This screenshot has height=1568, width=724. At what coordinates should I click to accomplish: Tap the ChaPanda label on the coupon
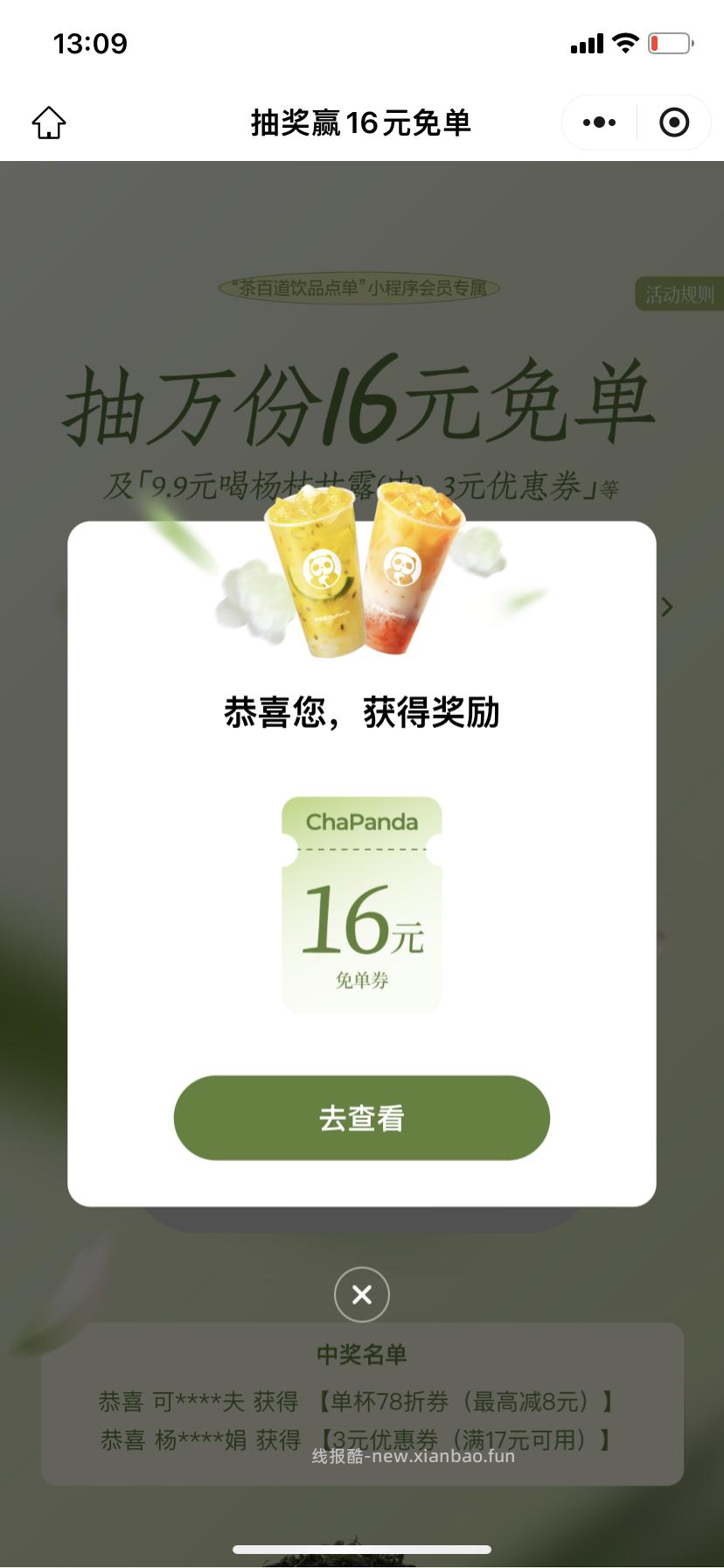pos(361,821)
